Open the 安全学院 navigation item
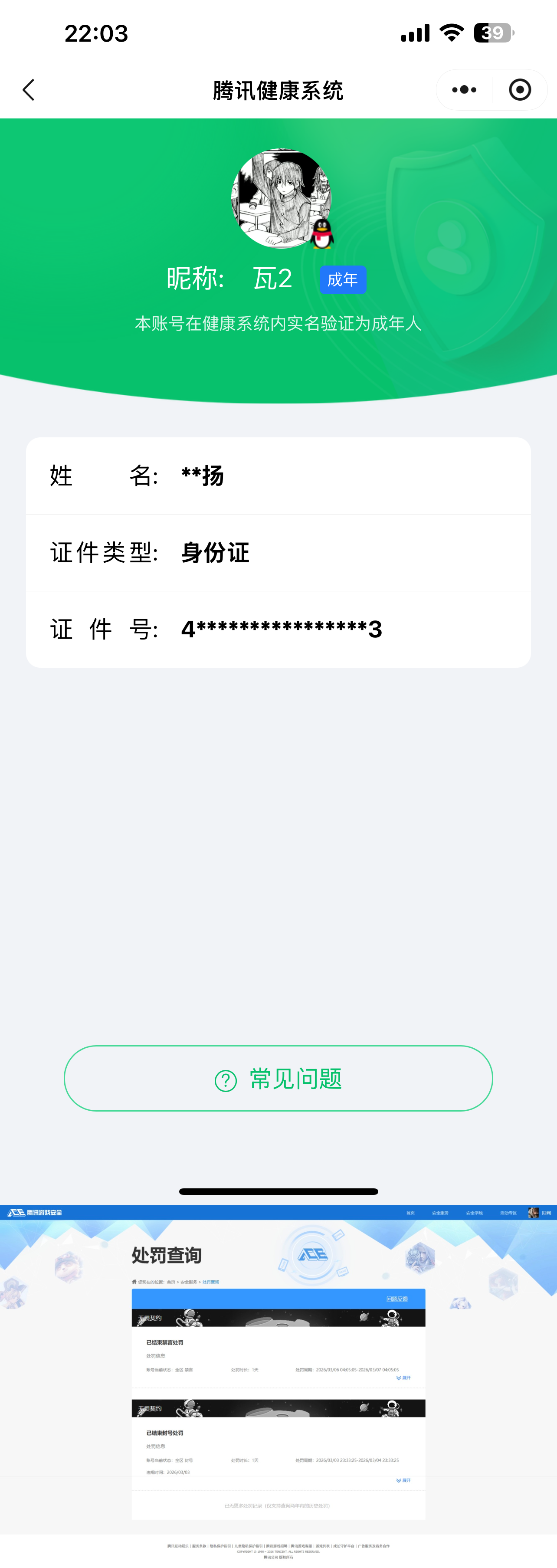The image size is (557, 1568). [x=474, y=1213]
